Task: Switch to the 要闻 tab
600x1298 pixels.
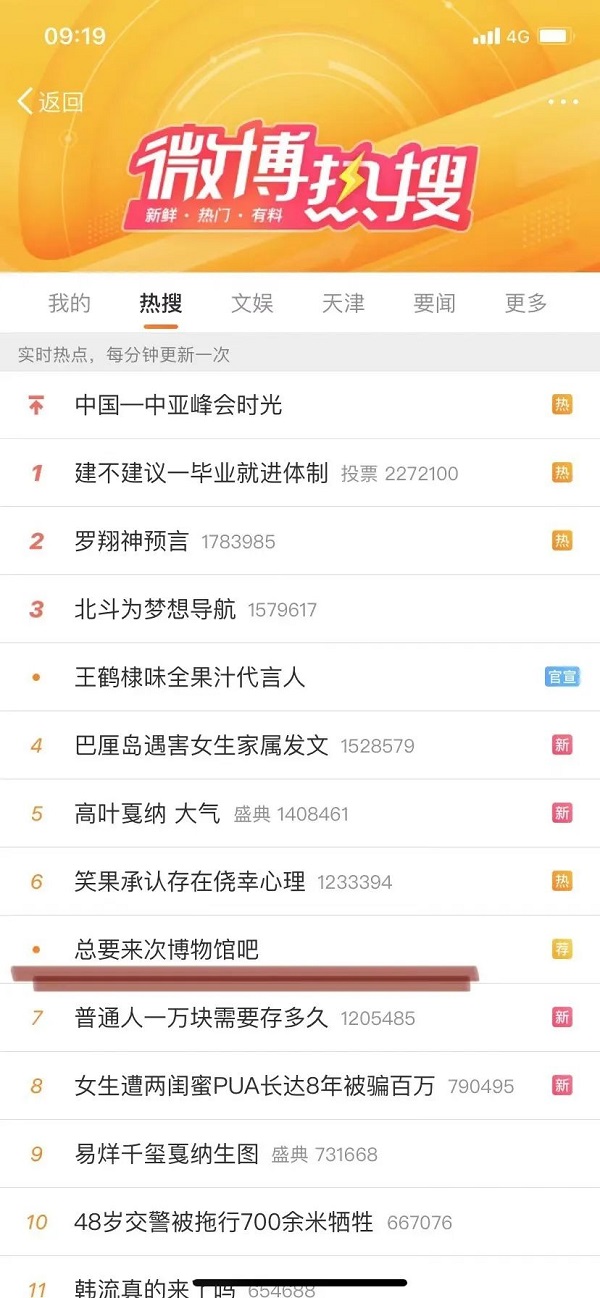Action: pos(435,303)
